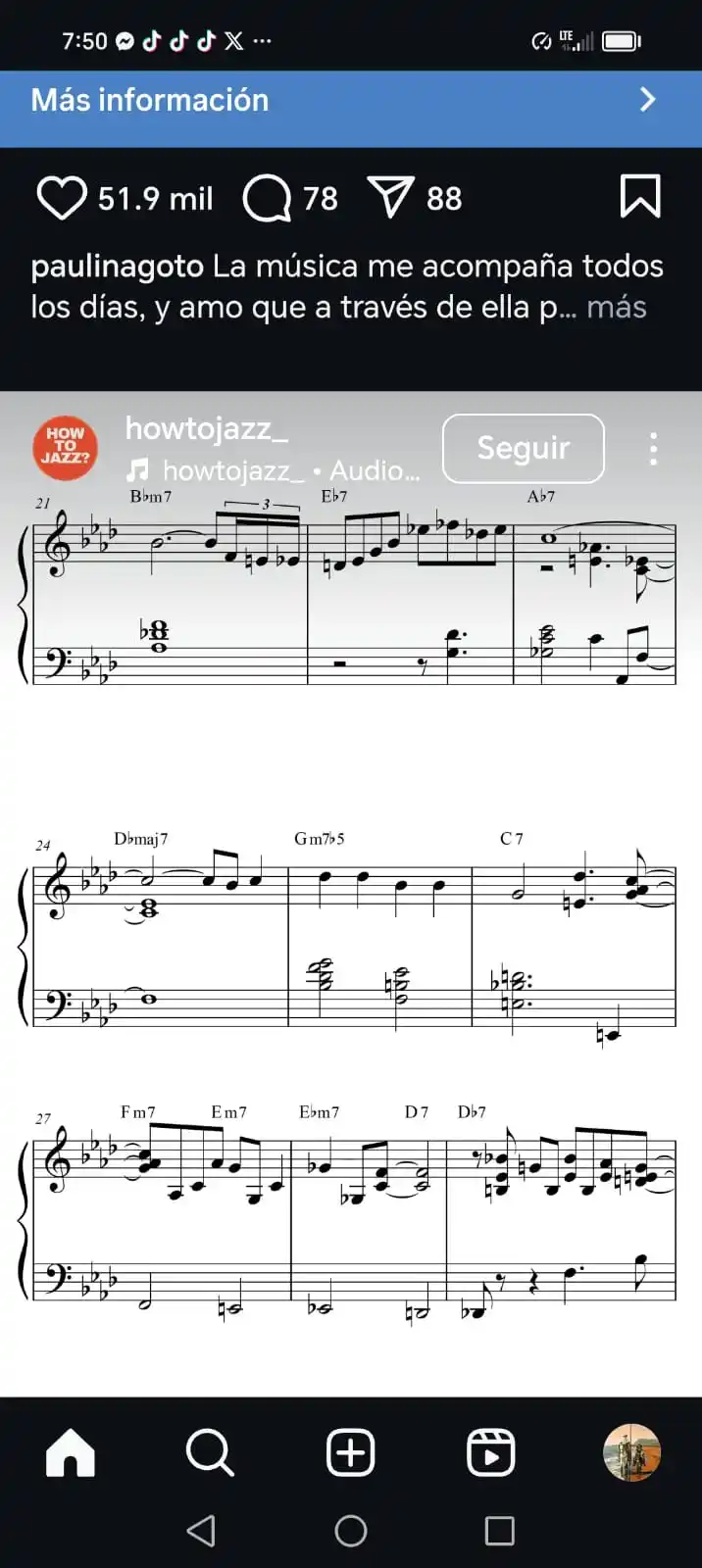The image size is (702, 1568).
Task: Create a new post with the plus icon
Action: (x=350, y=1451)
